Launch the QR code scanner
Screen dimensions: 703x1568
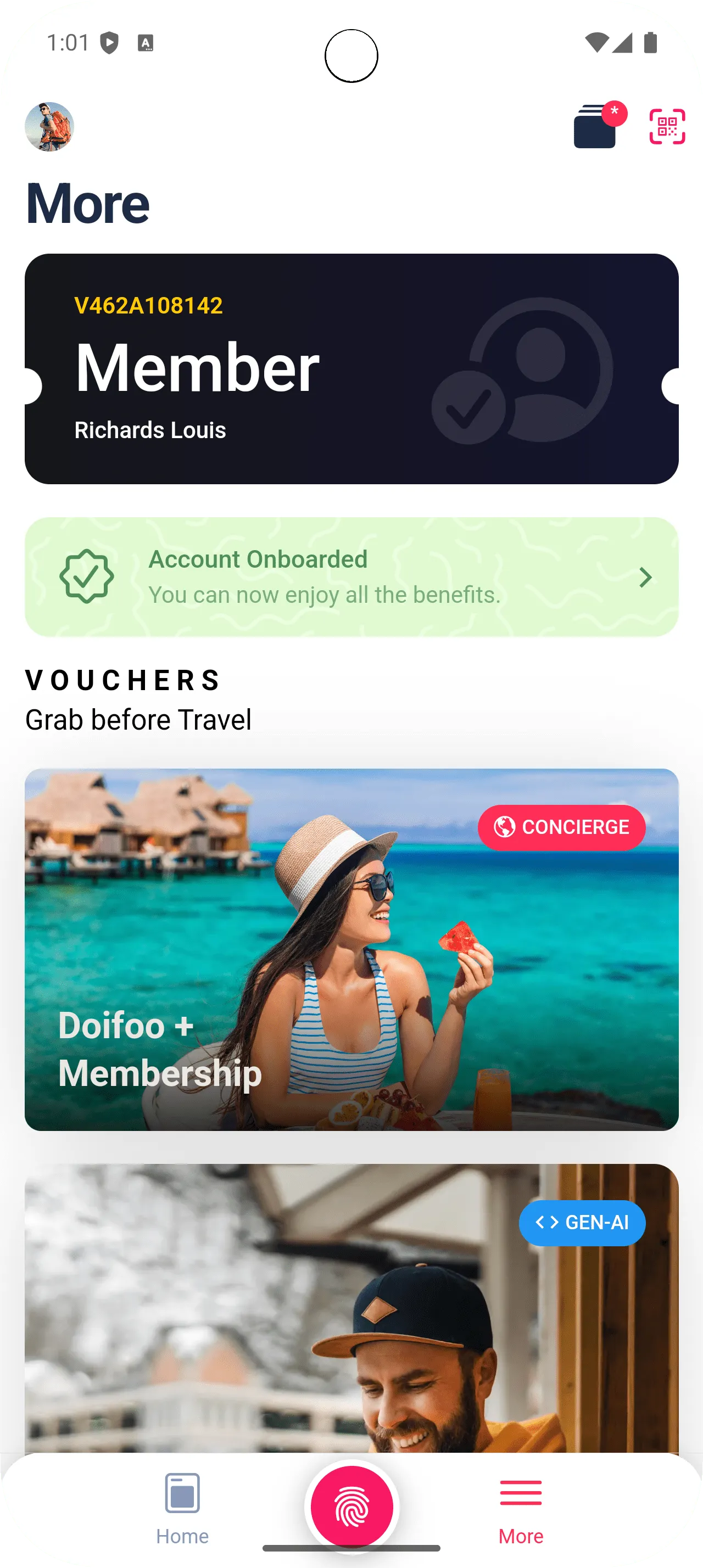667,127
